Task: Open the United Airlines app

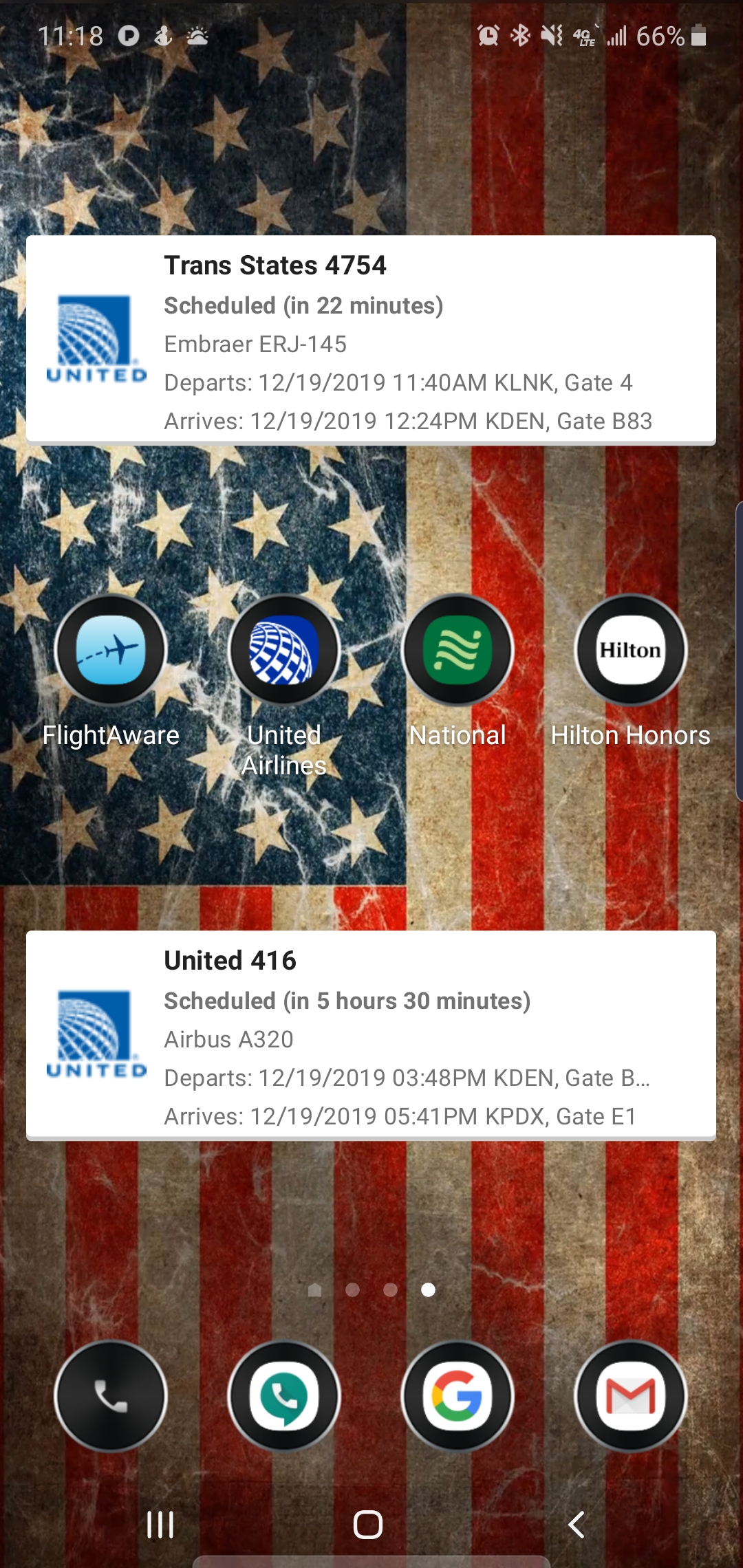Action: pos(284,651)
